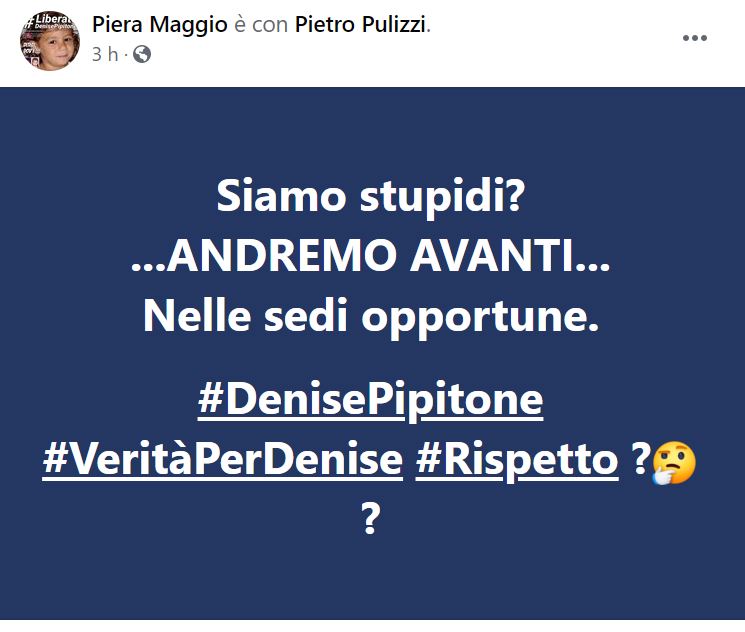Open the #DenisePipitone hashtag

click(371, 401)
